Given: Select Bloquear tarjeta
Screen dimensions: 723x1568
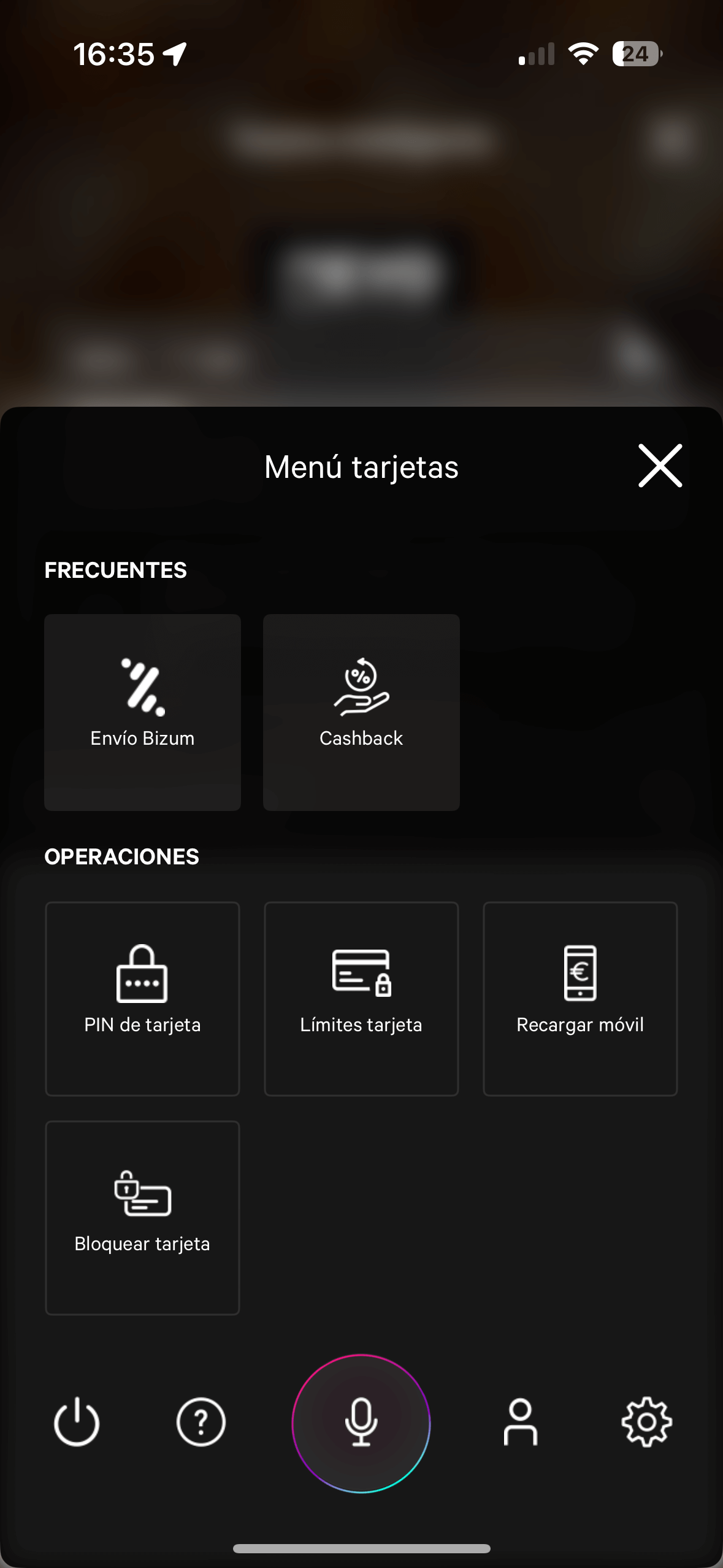Looking at the screenshot, I should click(x=142, y=1217).
